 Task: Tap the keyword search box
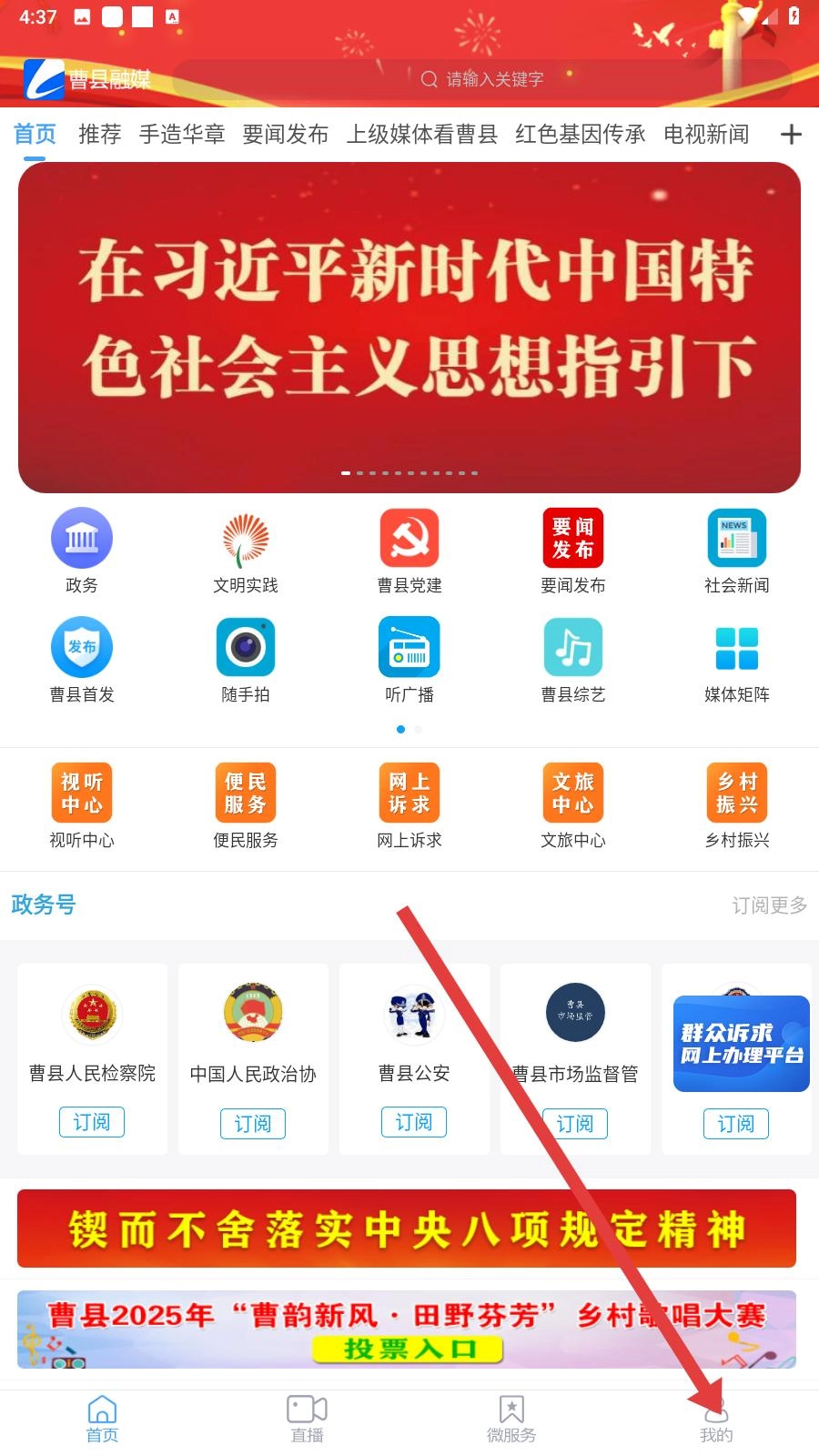[482, 79]
